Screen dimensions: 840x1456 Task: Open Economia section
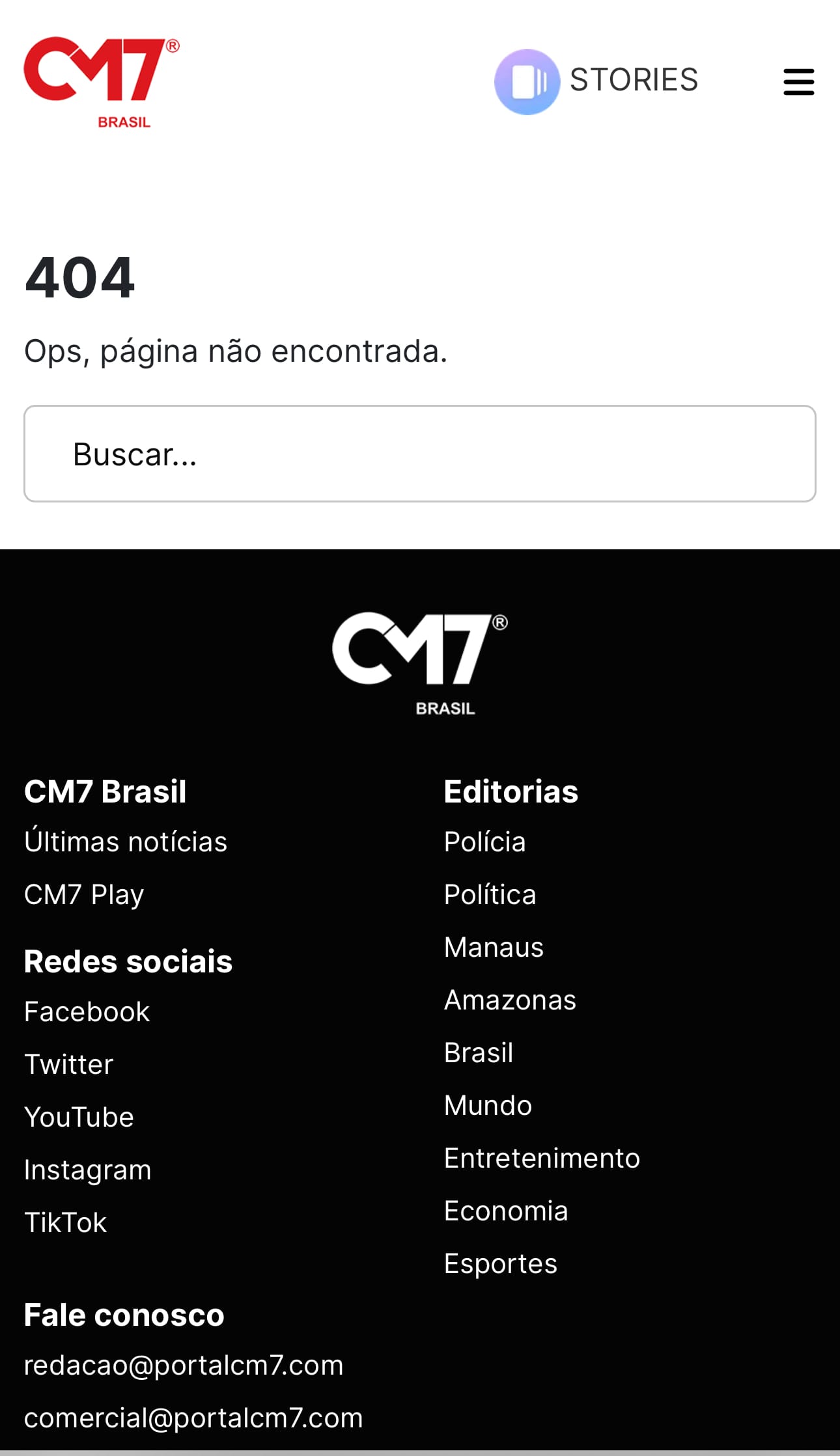(506, 1211)
